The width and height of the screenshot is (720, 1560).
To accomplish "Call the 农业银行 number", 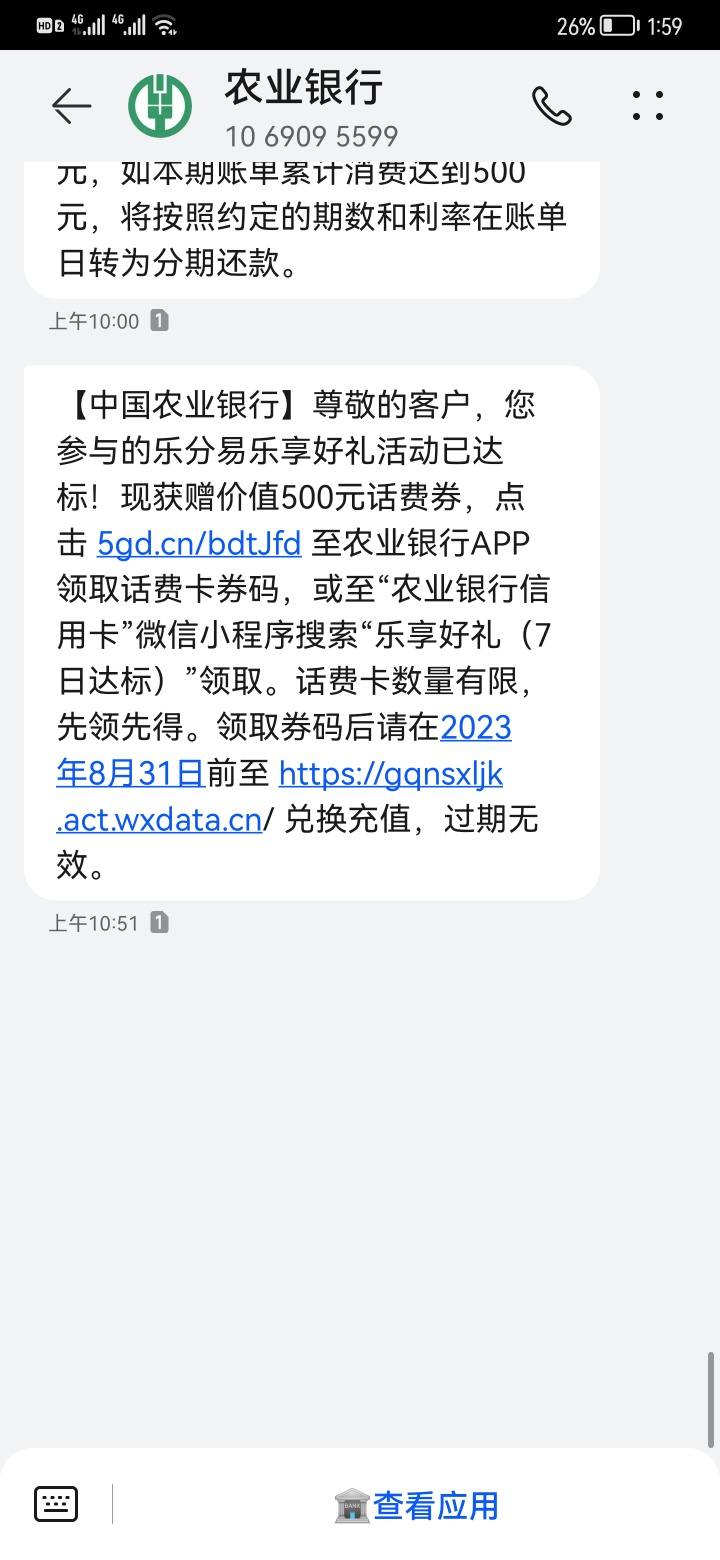I will [x=552, y=106].
